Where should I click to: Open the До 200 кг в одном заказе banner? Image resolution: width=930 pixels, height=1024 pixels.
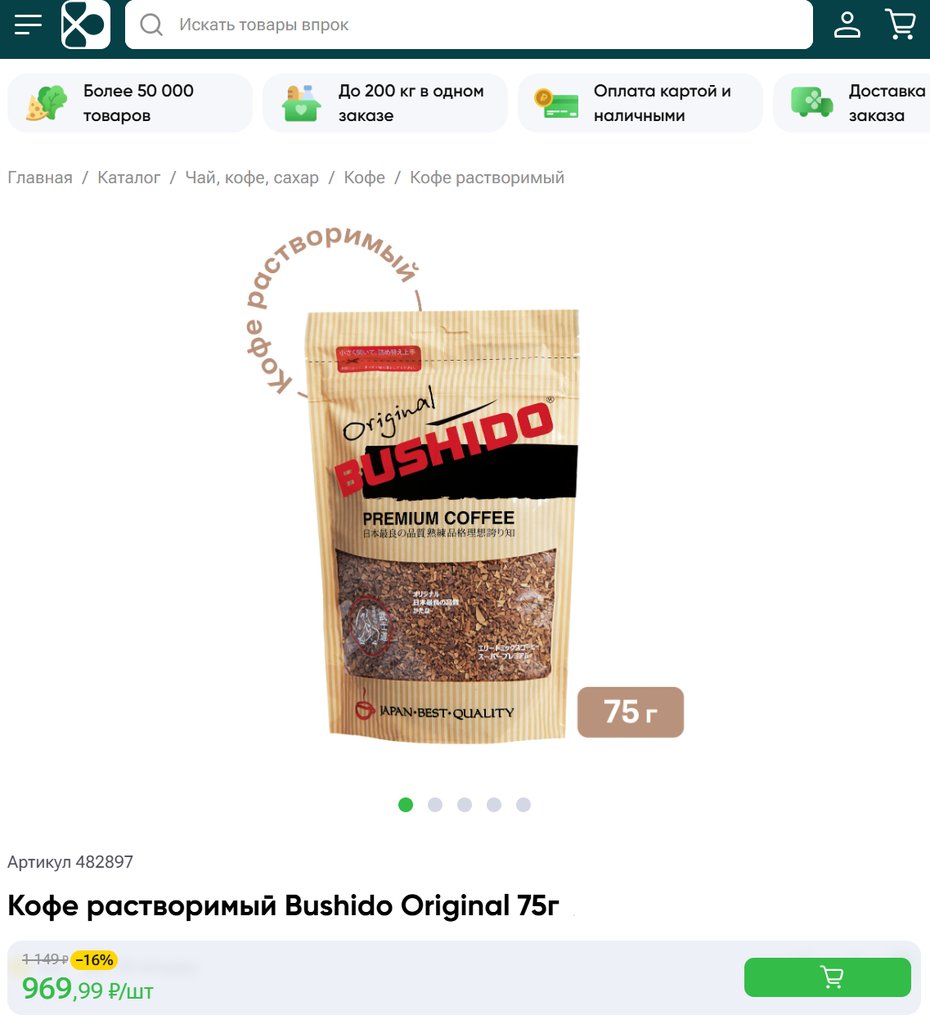point(385,103)
